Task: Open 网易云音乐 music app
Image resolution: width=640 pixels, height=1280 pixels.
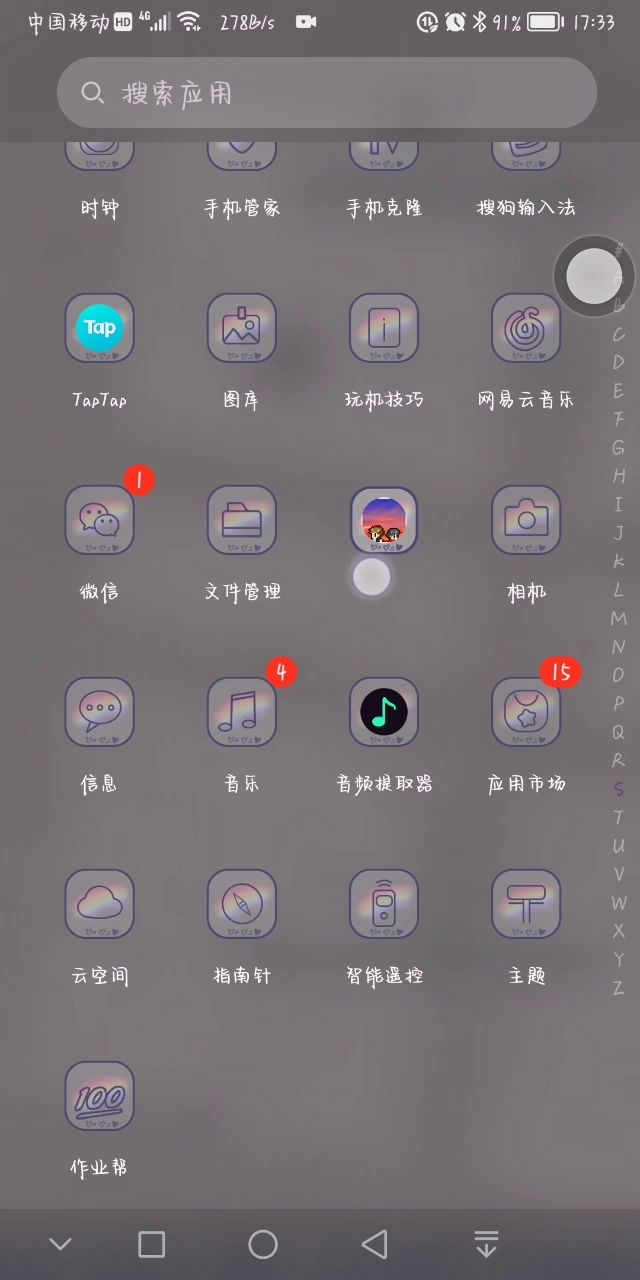Action: [526, 328]
